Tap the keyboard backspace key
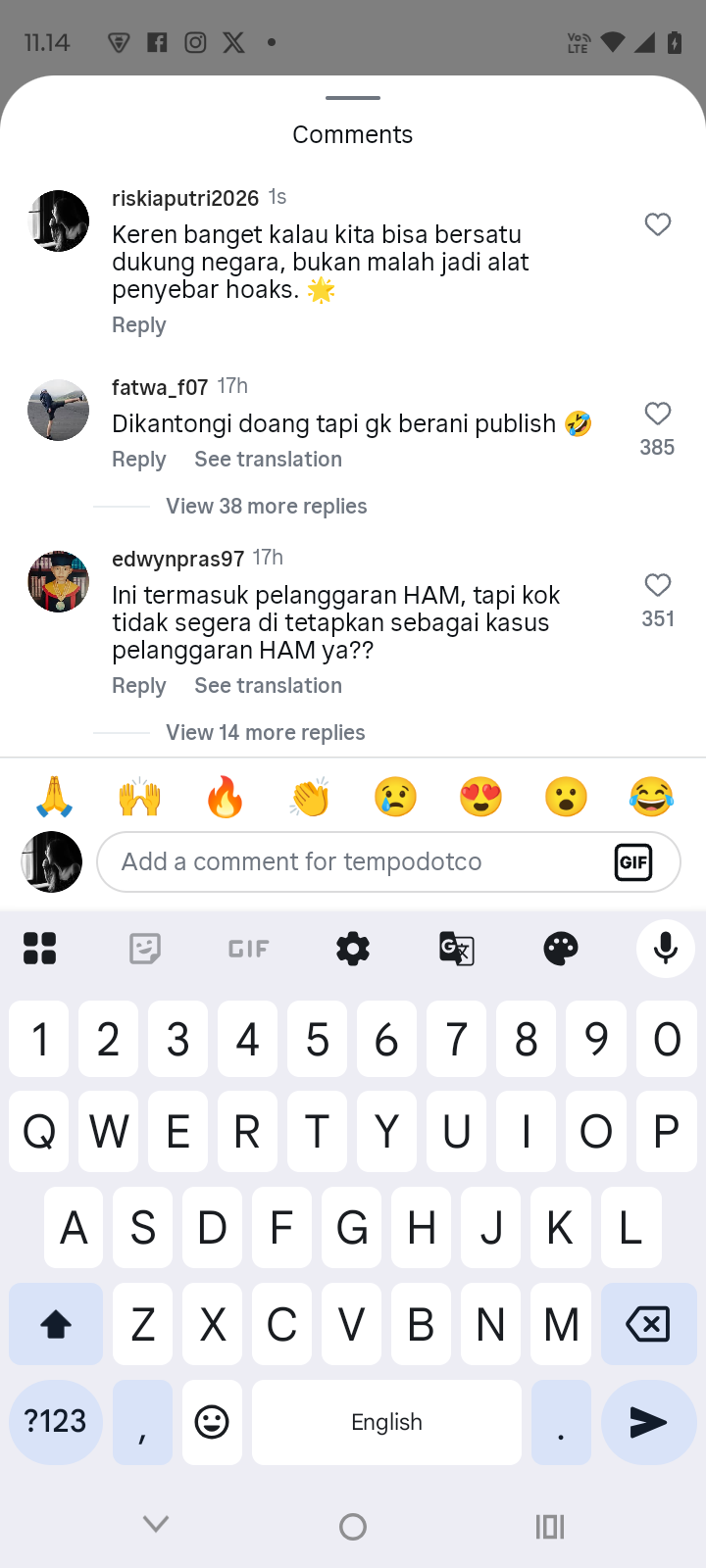 (x=647, y=1325)
